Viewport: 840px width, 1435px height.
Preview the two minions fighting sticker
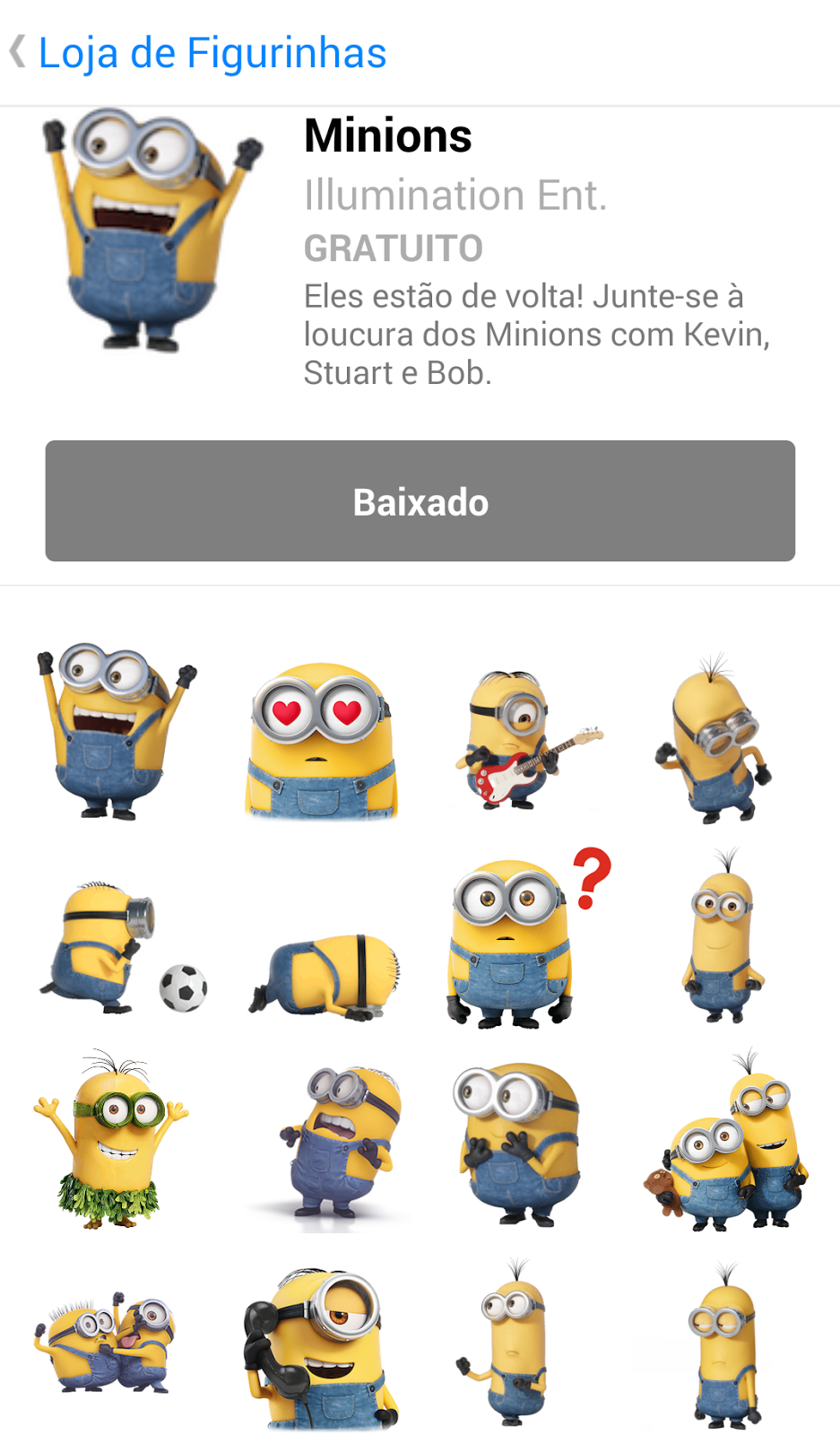pyautogui.click(x=106, y=1341)
